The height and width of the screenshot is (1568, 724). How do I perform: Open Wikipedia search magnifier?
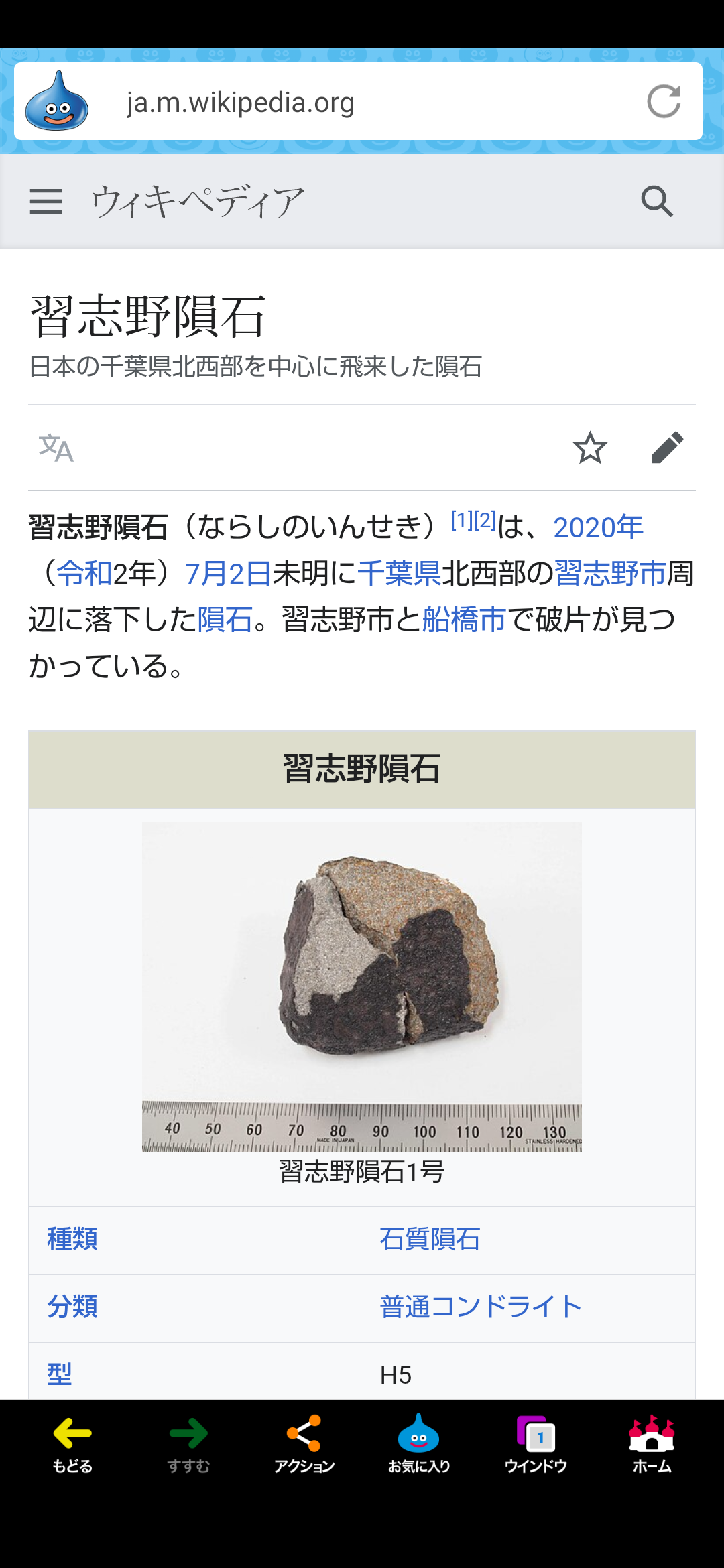[657, 201]
